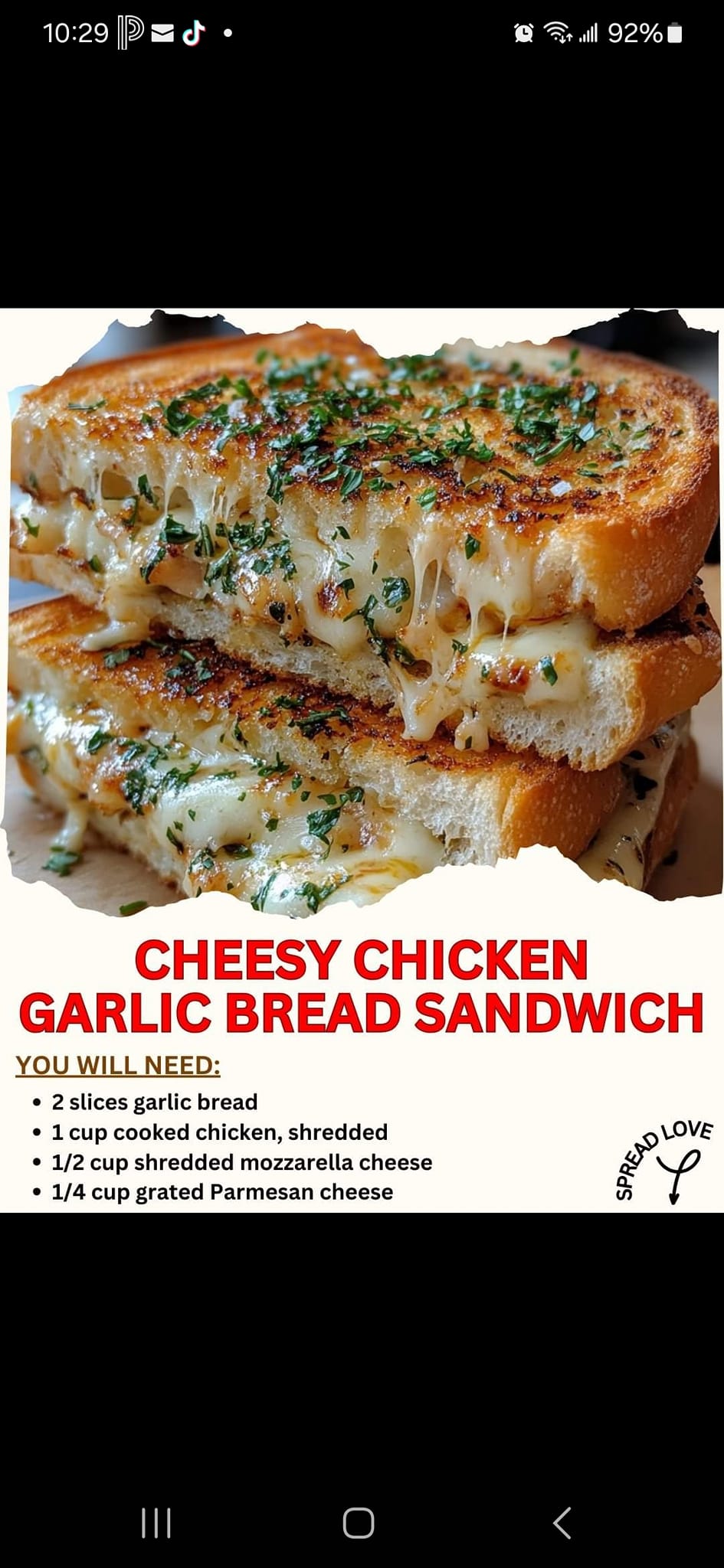The width and height of the screenshot is (724, 1568).
Task: Open the Recents navigation button
Action: [x=156, y=1524]
